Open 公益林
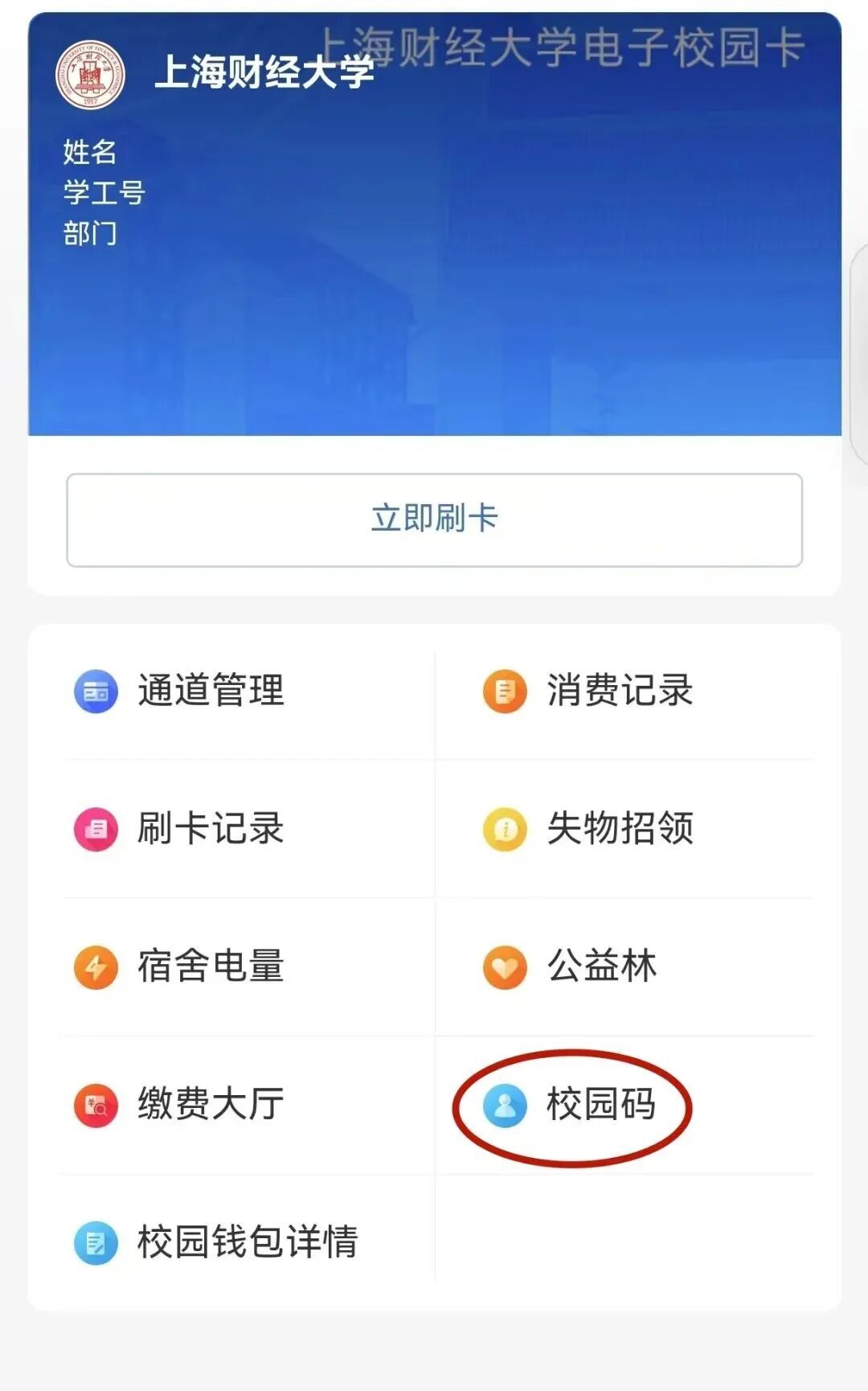Image resolution: width=868 pixels, height=1391 pixels. tap(601, 966)
